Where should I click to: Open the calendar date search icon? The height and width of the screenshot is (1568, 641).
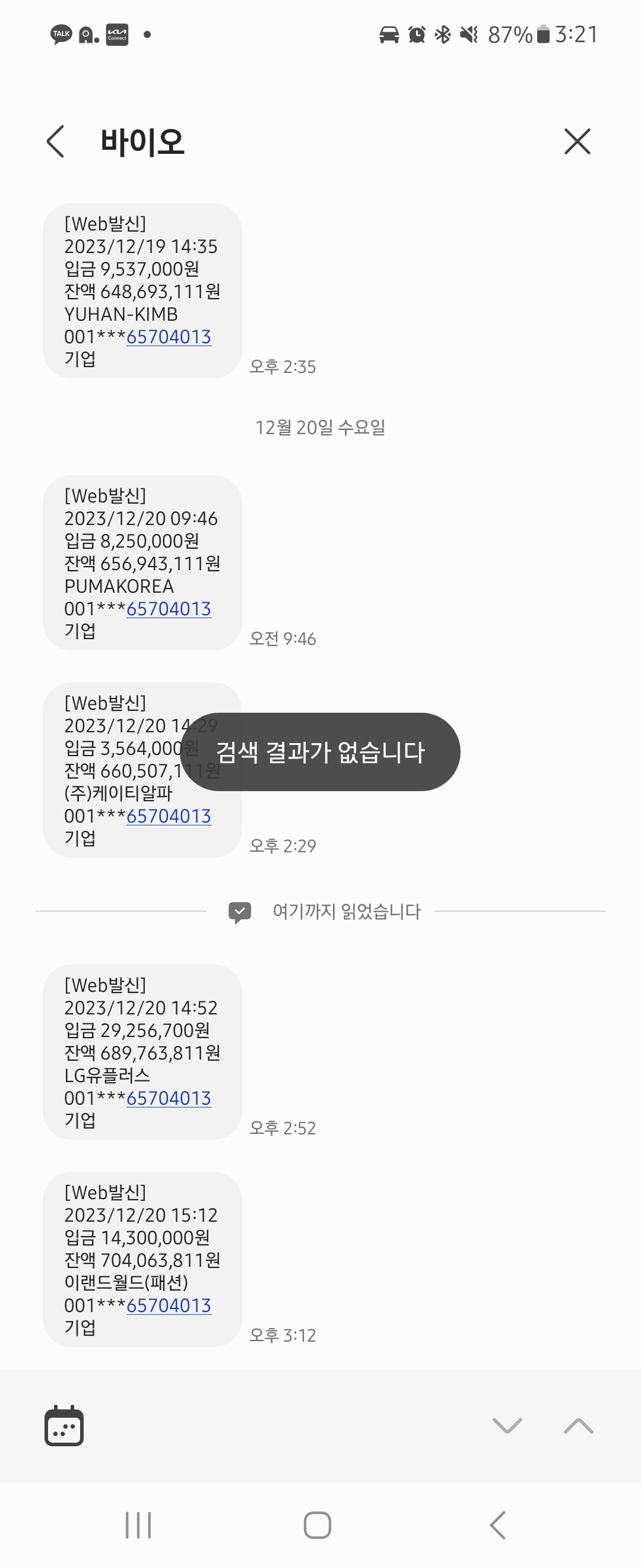pos(64,1425)
